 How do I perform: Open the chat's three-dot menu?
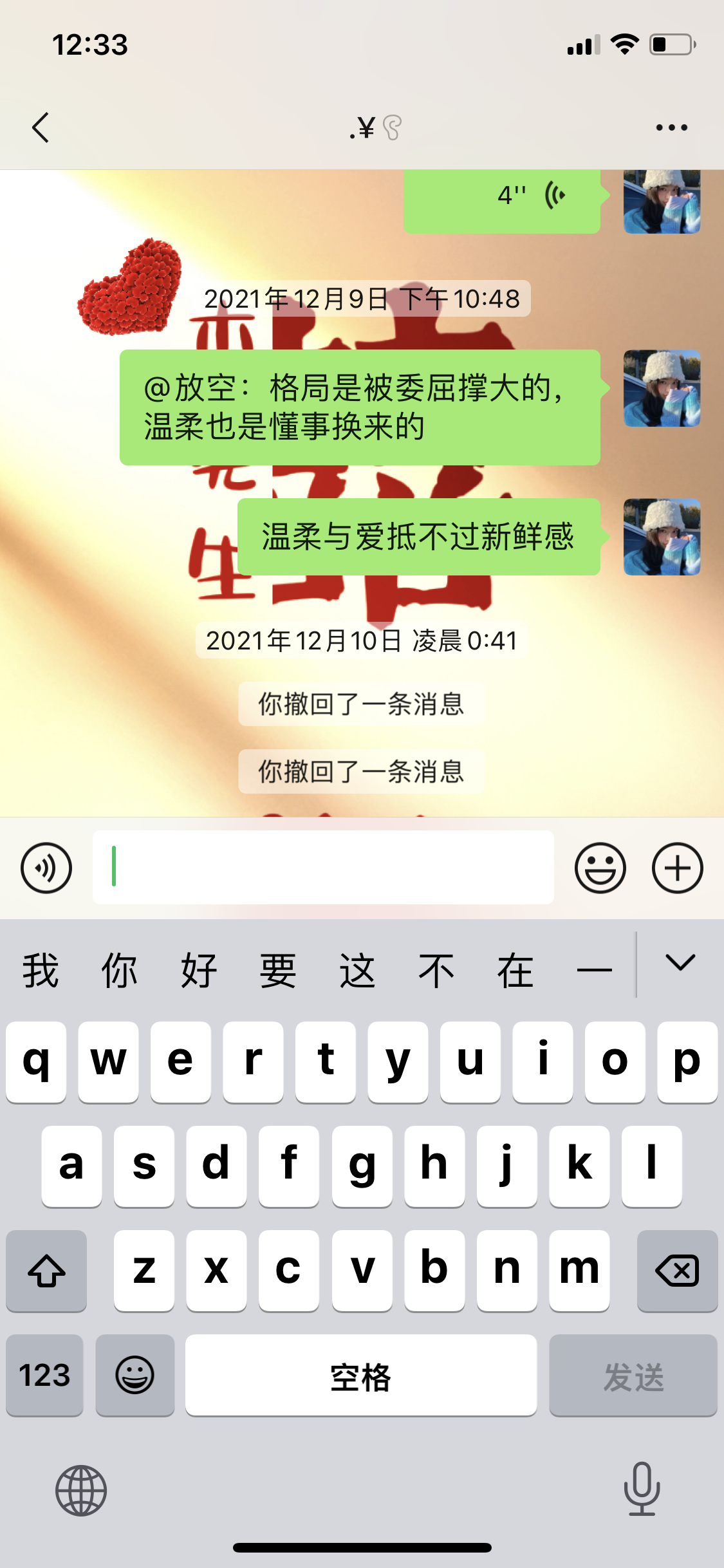pyautogui.click(x=671, y=127)
